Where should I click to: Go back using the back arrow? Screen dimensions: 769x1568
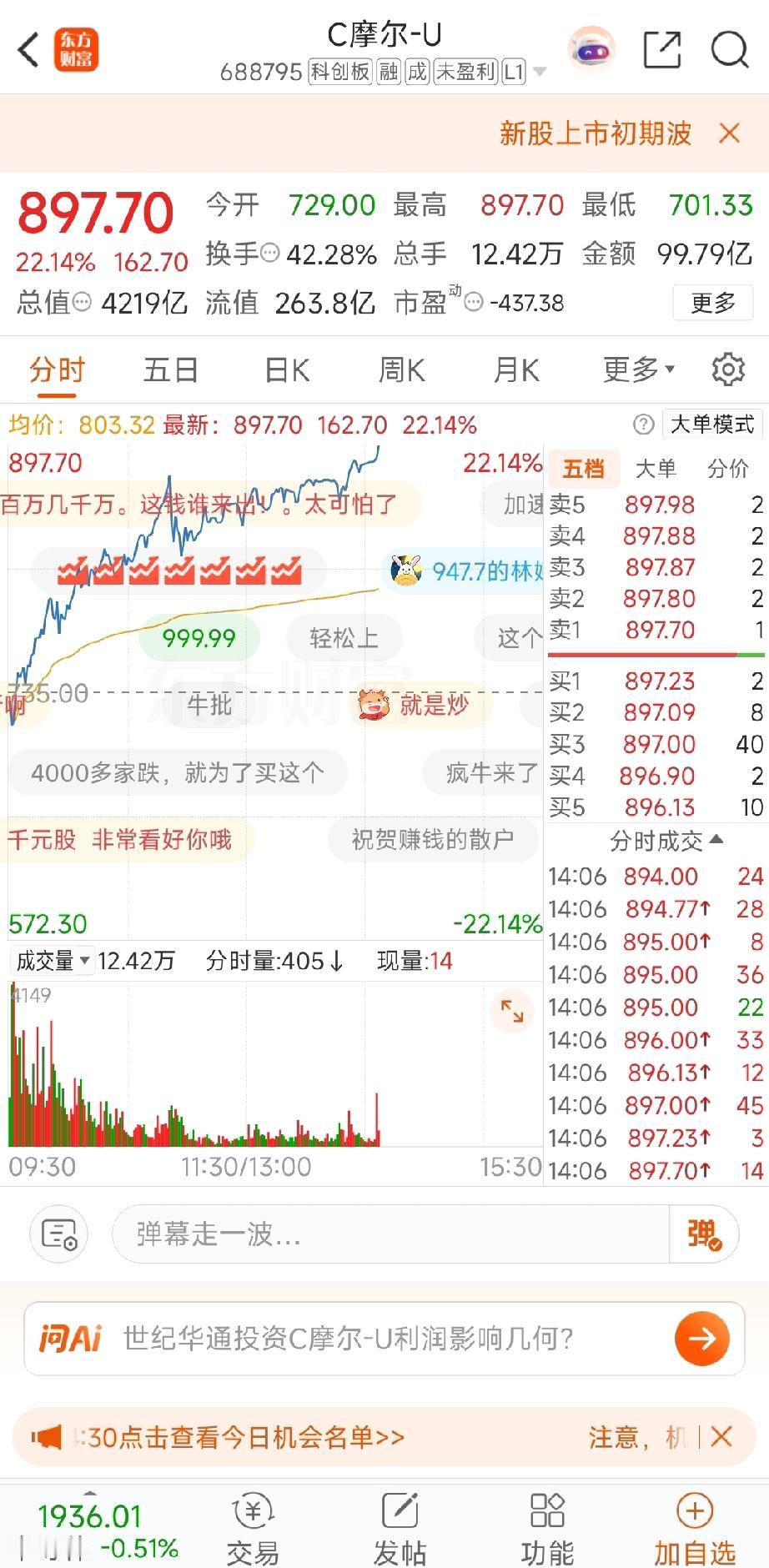point(28,50)
